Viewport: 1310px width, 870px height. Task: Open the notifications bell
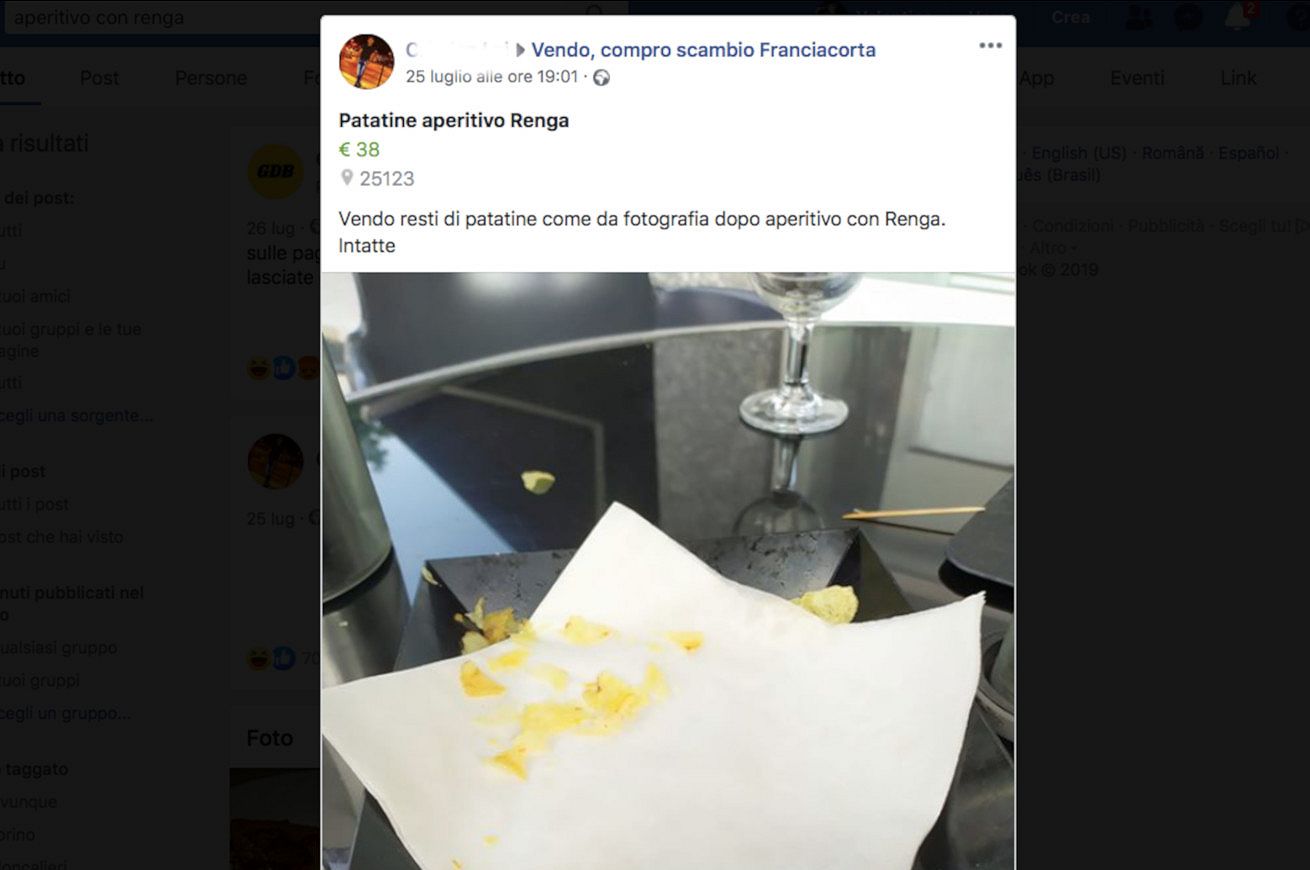point(1238,17)
